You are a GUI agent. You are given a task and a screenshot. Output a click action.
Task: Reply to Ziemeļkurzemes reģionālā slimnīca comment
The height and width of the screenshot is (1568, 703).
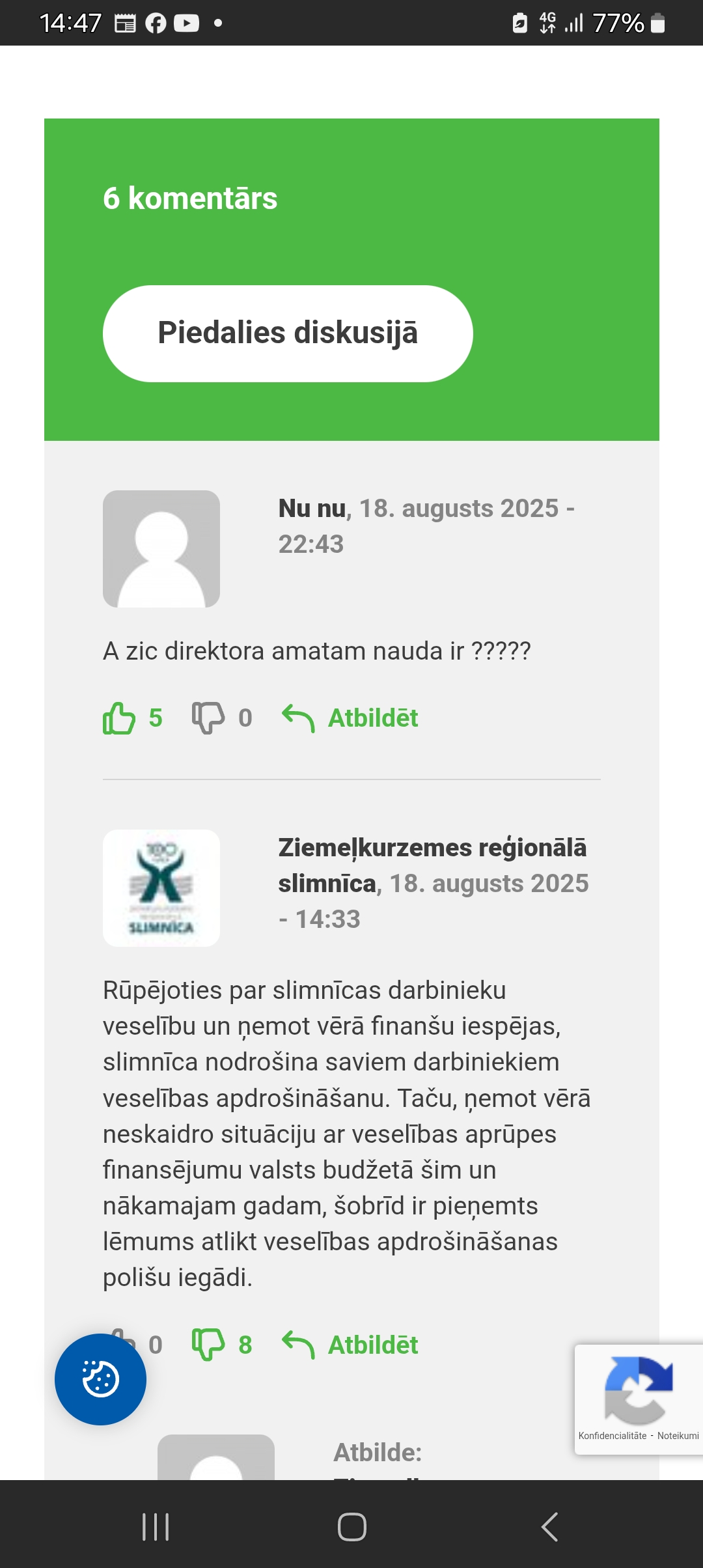(x=351, y=1345)
